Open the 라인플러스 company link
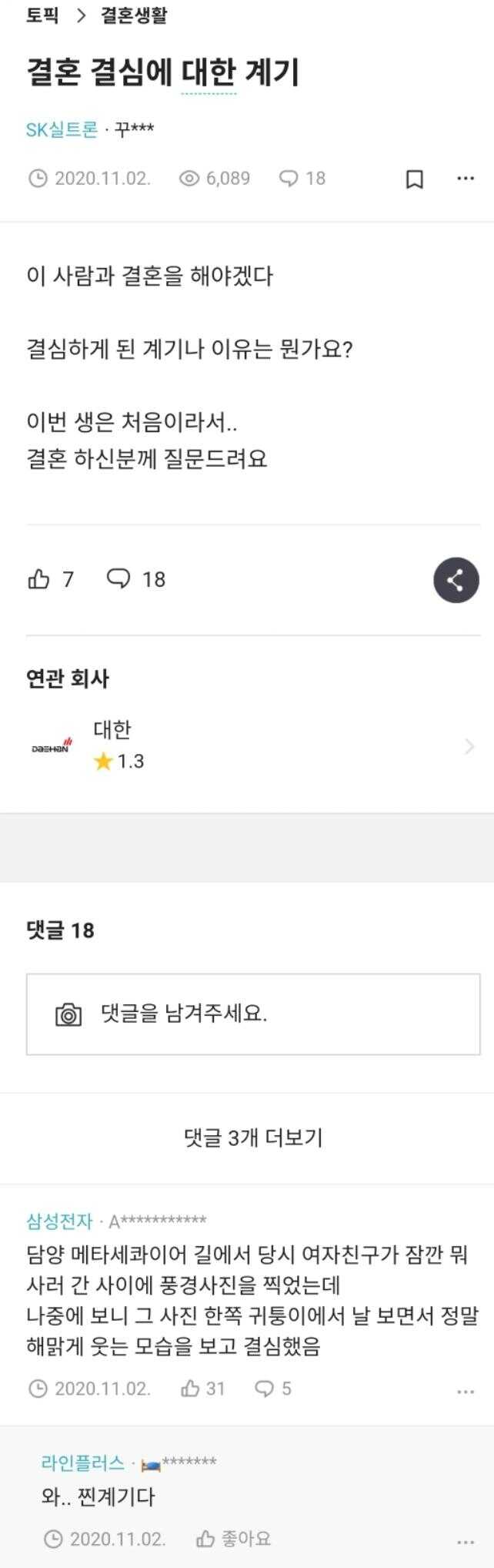494x1568 pixels. click(x=82, y=1462)
